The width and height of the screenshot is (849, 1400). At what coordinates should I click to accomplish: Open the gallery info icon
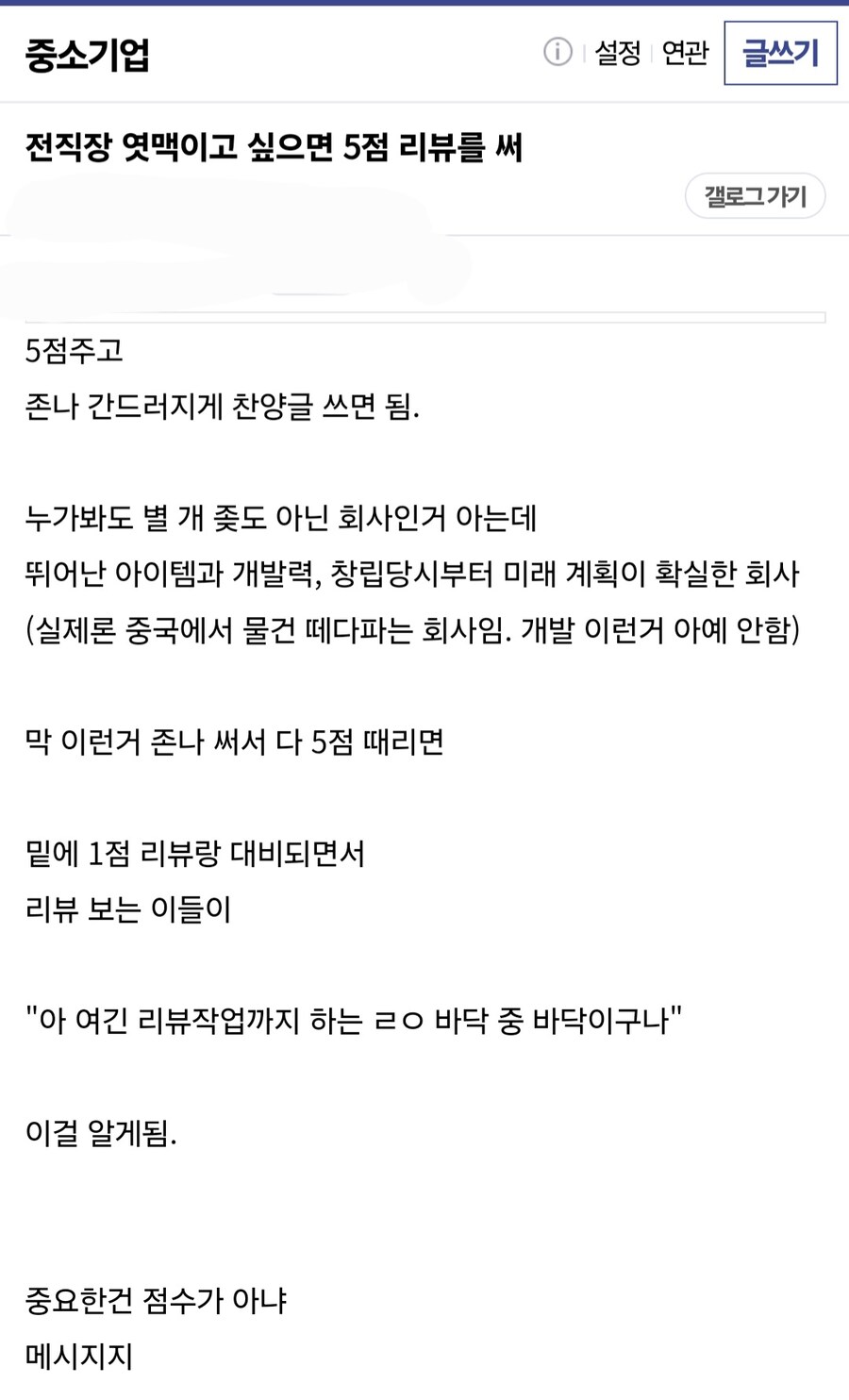[x=558, y=52]
